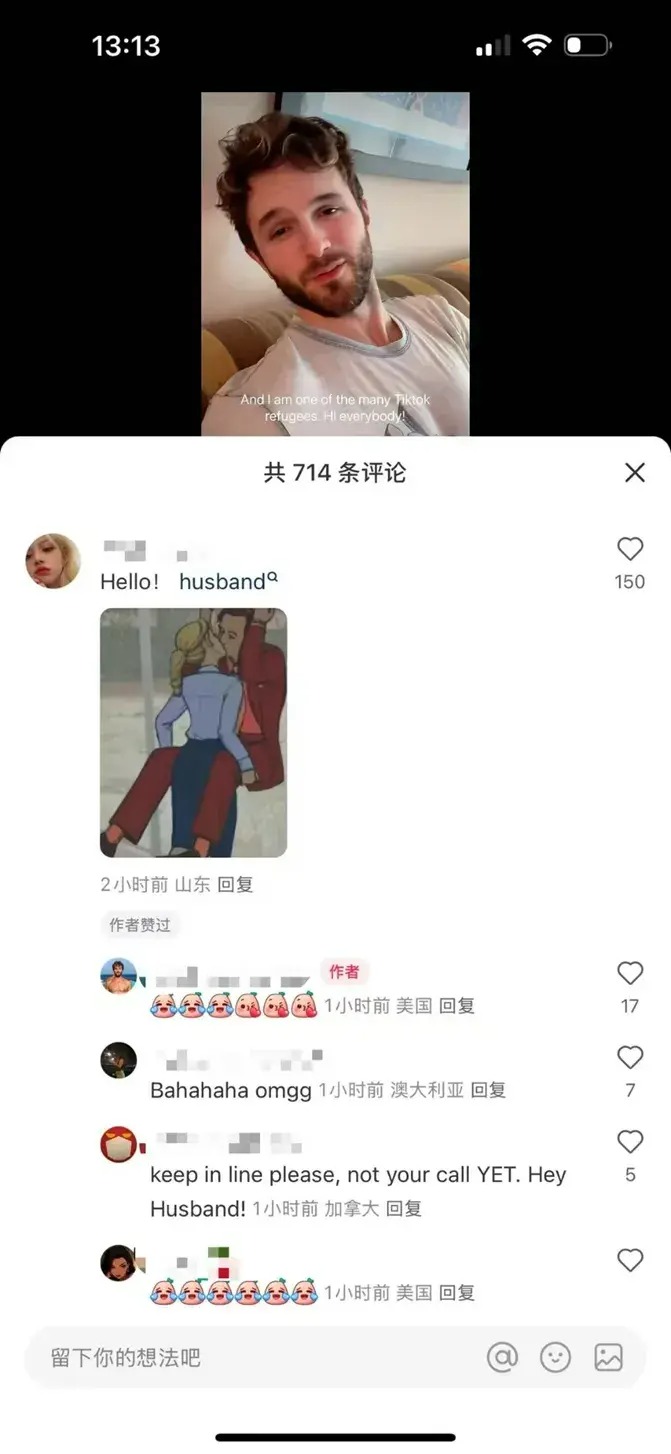Reply to the author's emoji comment

click(x=457, y=1006)
